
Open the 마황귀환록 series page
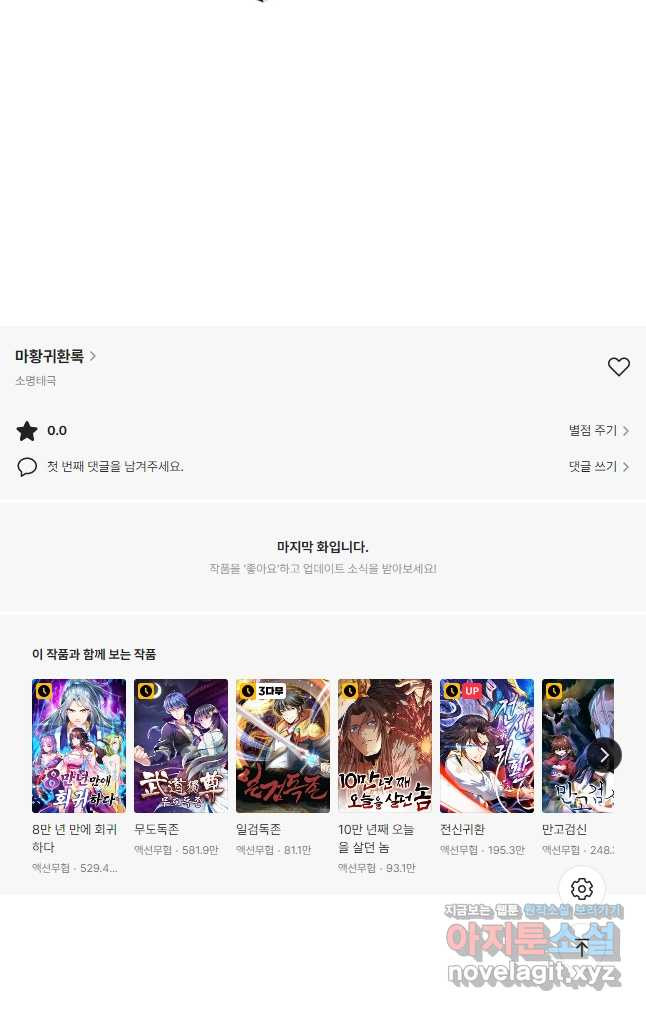[55, 356]
